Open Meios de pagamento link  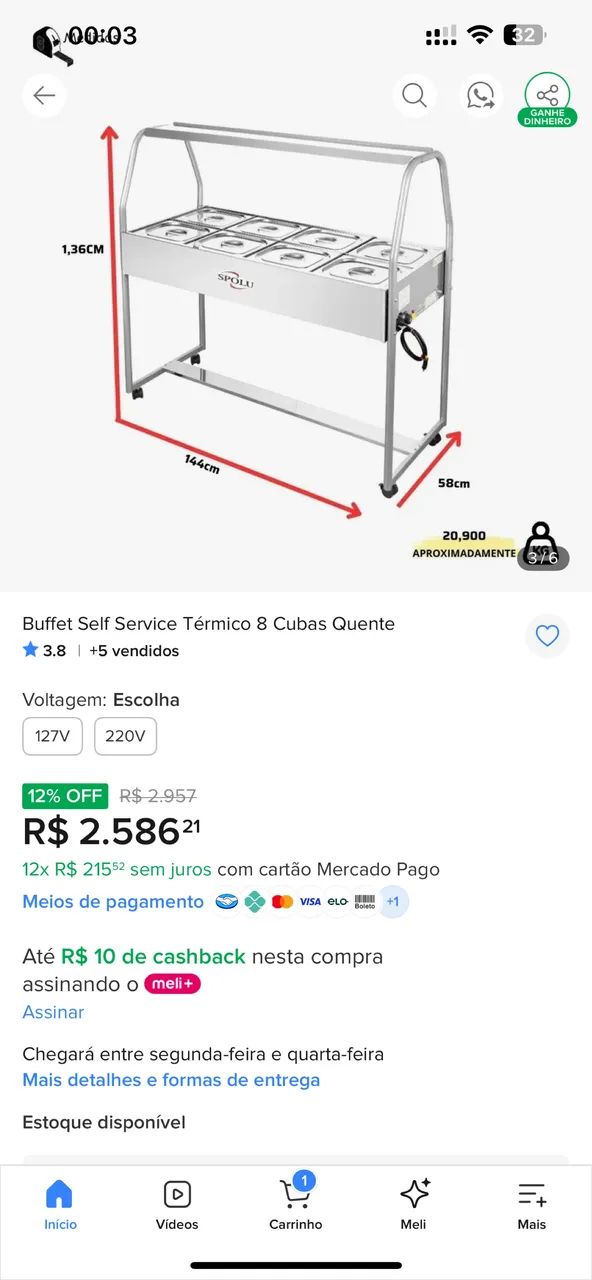(x=113, y=902)
